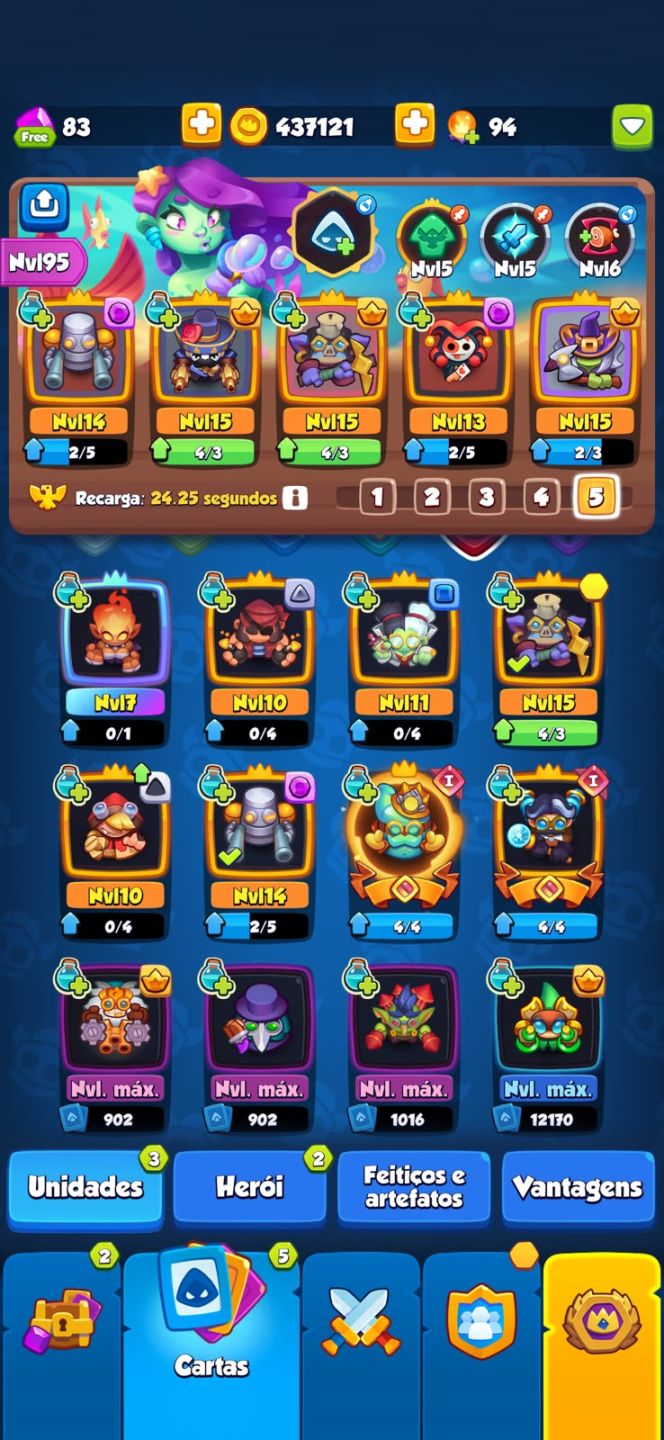Switch to deck slot 5
The width and height of the screenshot is (664, 1440).
tap(595, 496)
